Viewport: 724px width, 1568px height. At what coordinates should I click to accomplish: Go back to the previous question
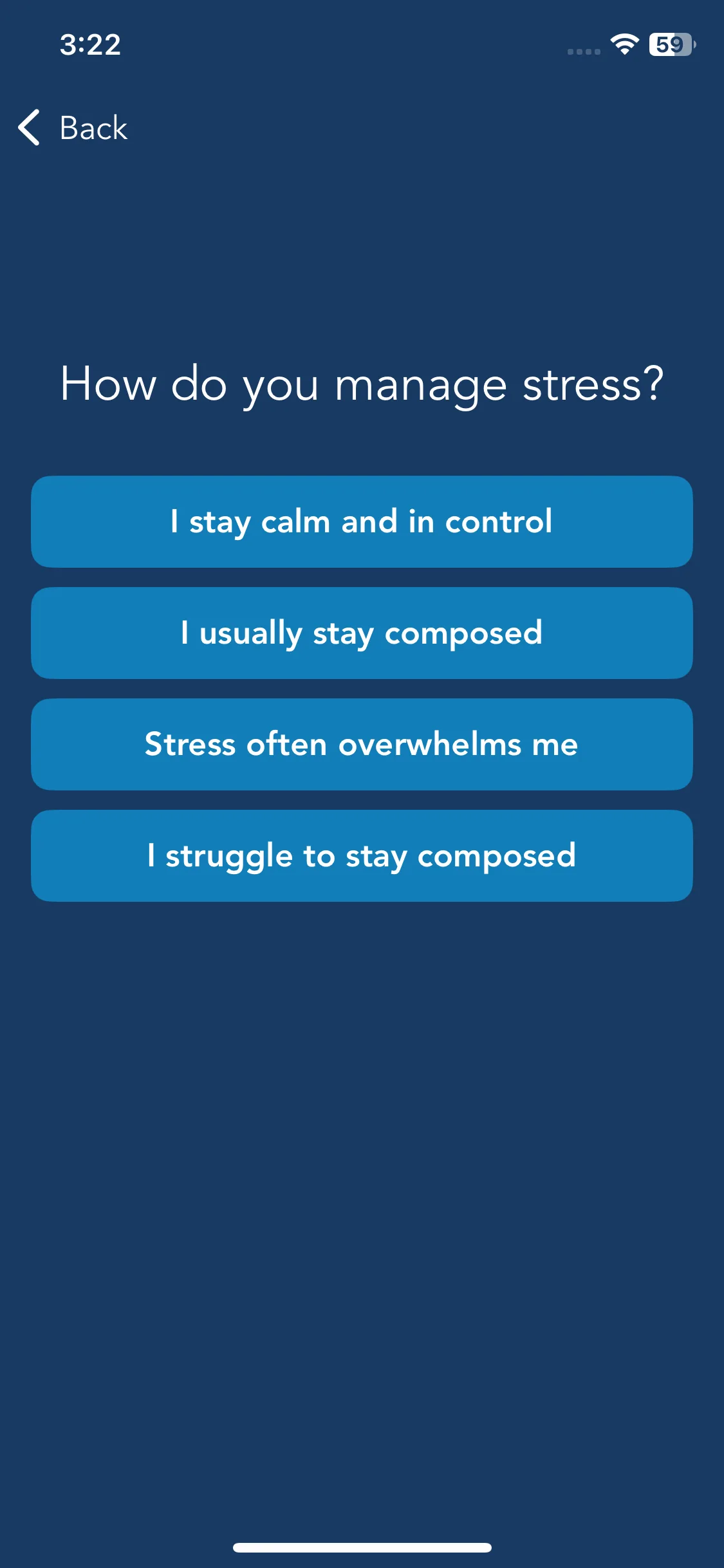73,127
